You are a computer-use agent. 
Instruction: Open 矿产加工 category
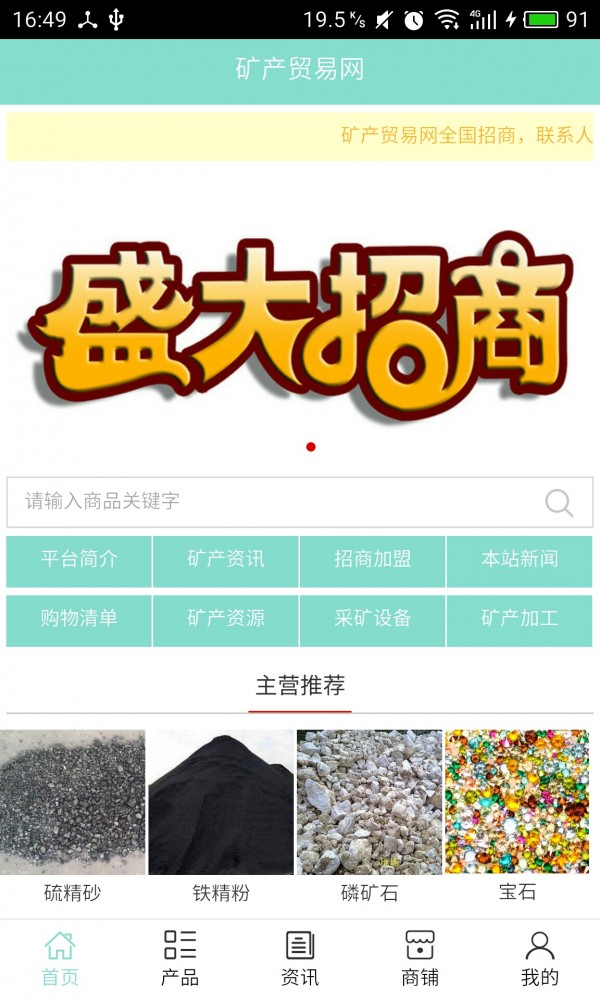(x=519, y=620)
